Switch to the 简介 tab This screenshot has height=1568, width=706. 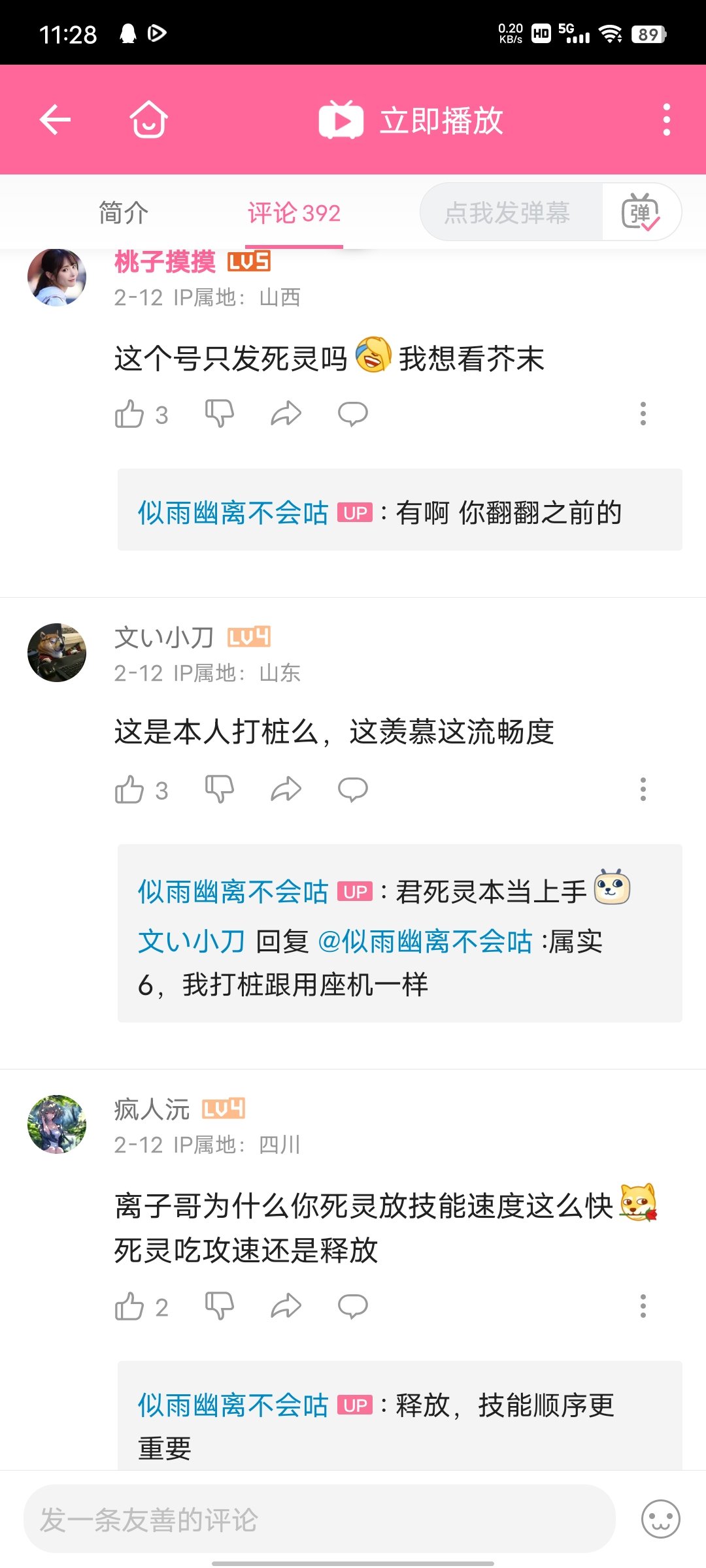(x=124, y=213)
